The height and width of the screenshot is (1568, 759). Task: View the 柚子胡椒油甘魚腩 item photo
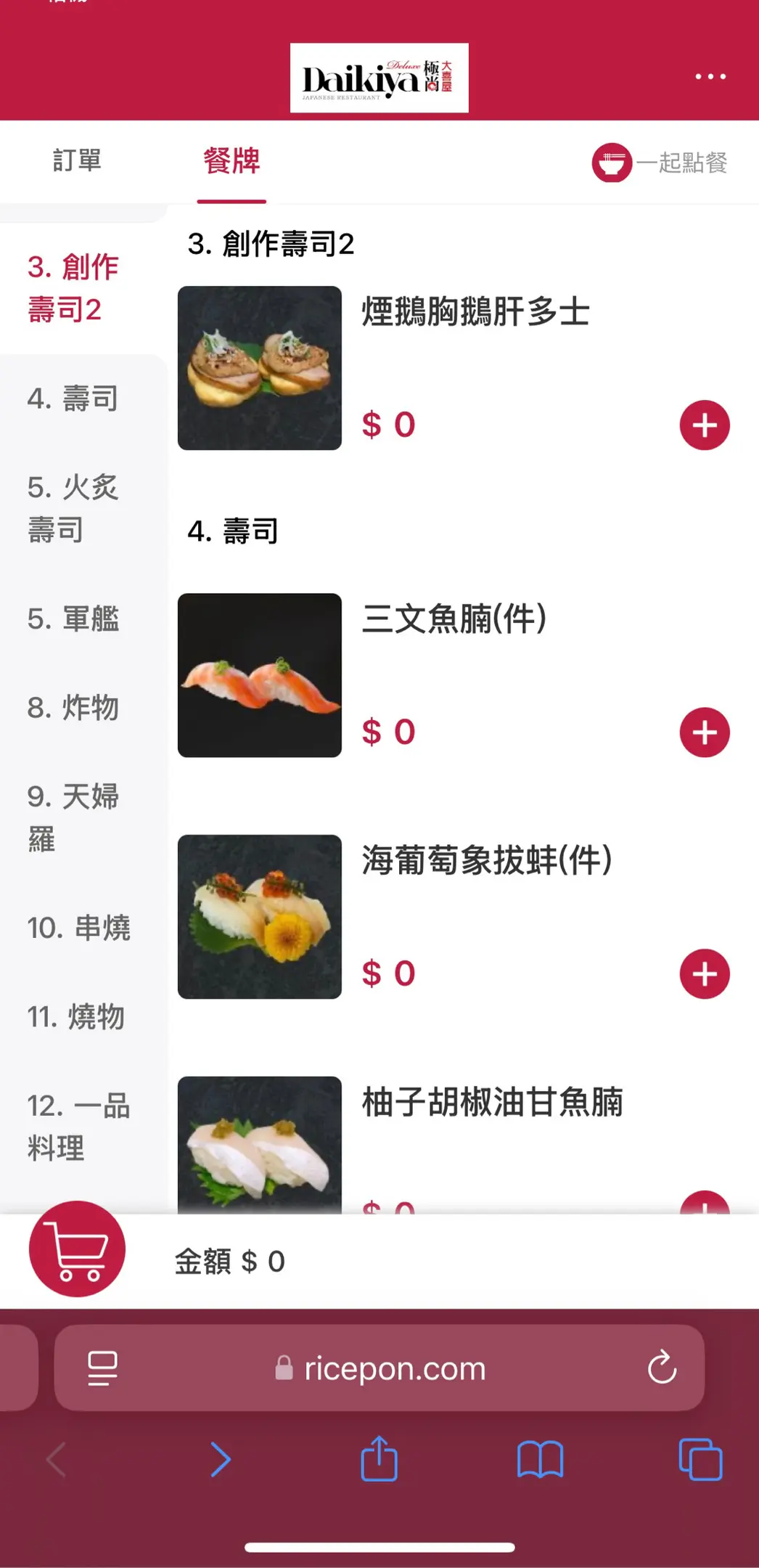click(x=259, y=1144)
